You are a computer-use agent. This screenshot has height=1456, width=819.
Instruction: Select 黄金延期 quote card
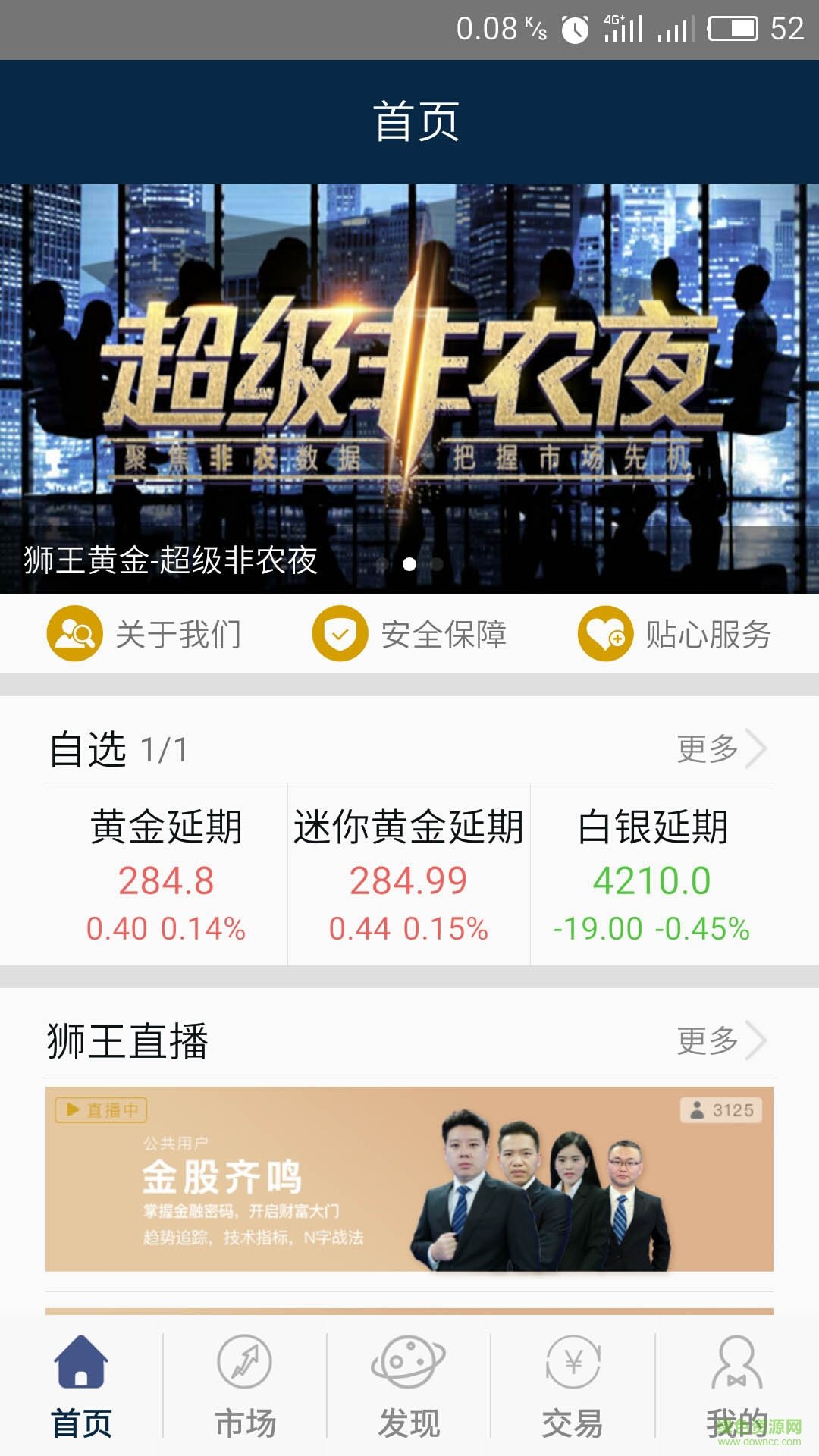point(143,872)
